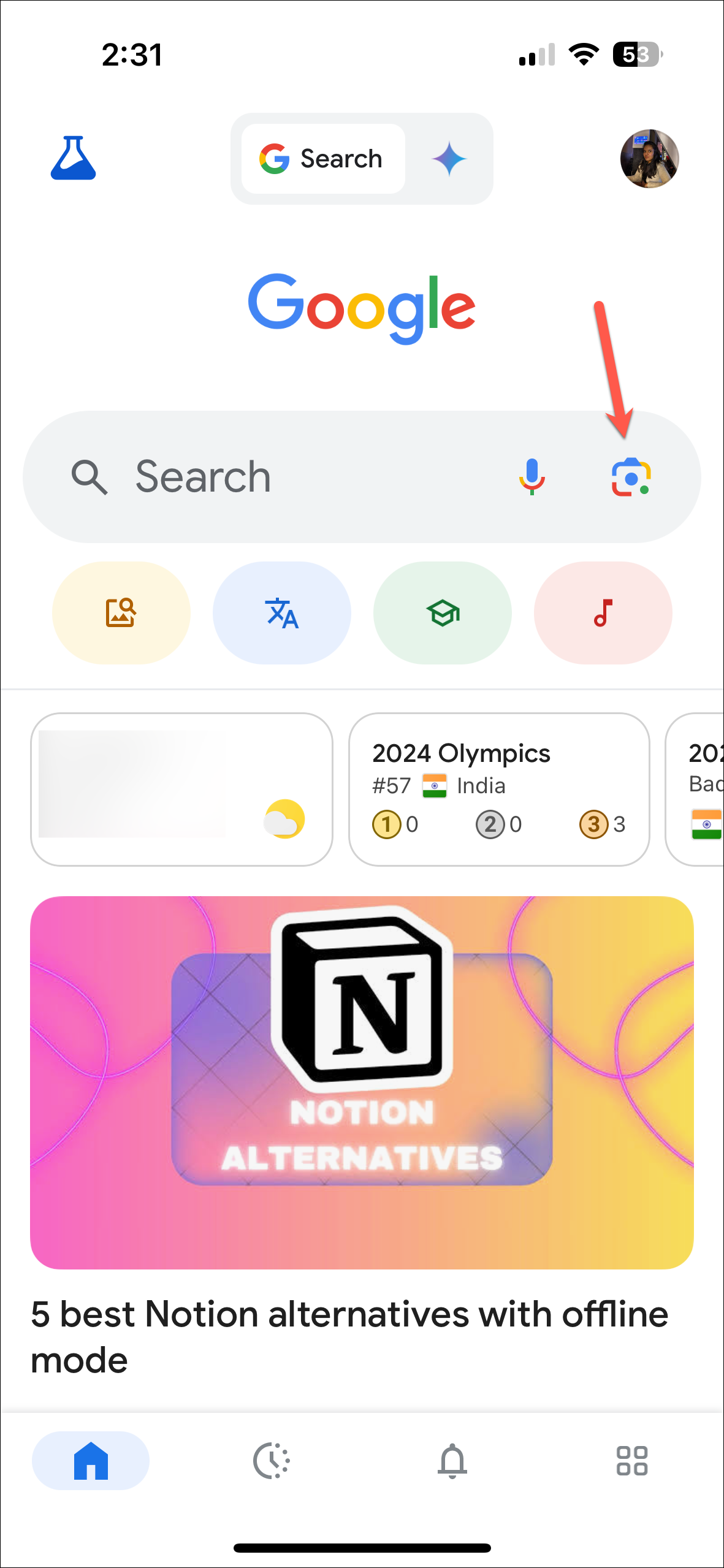The image size is (724, 1568).
Task: Open the 2024 Olympics India medal card
Action: (499, 789)
